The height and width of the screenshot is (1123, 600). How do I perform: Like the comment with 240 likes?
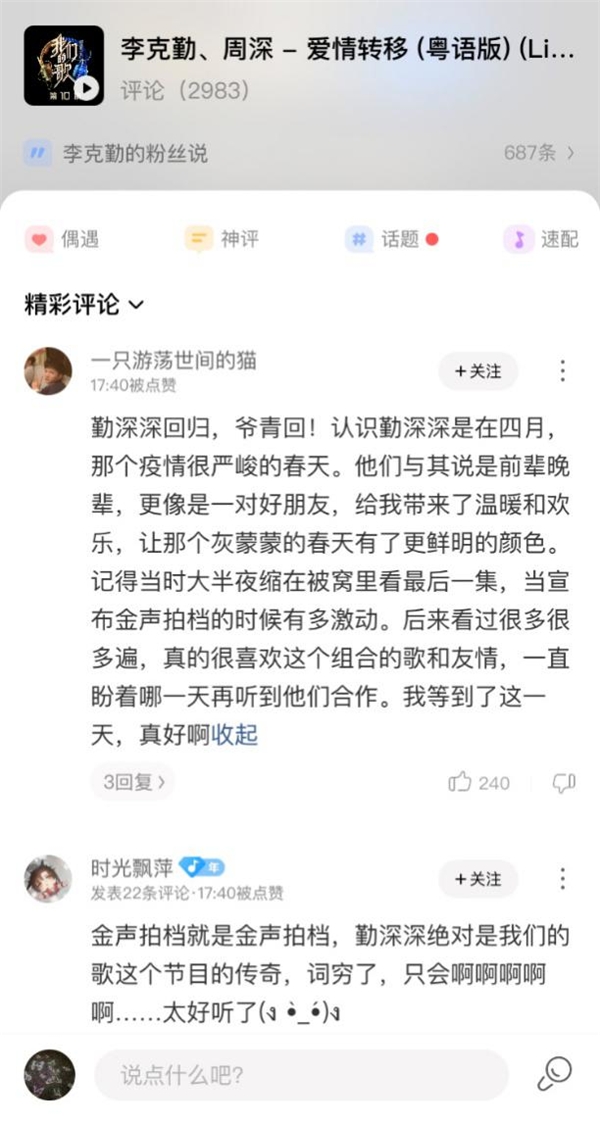[462, 782]
